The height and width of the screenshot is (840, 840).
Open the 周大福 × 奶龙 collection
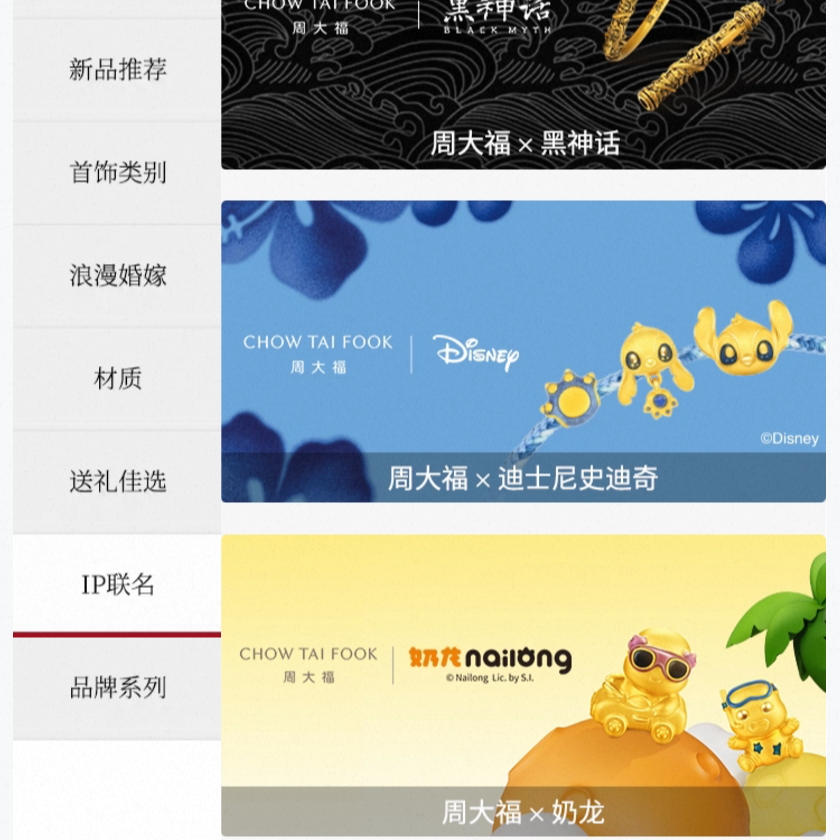pos(523,685)
